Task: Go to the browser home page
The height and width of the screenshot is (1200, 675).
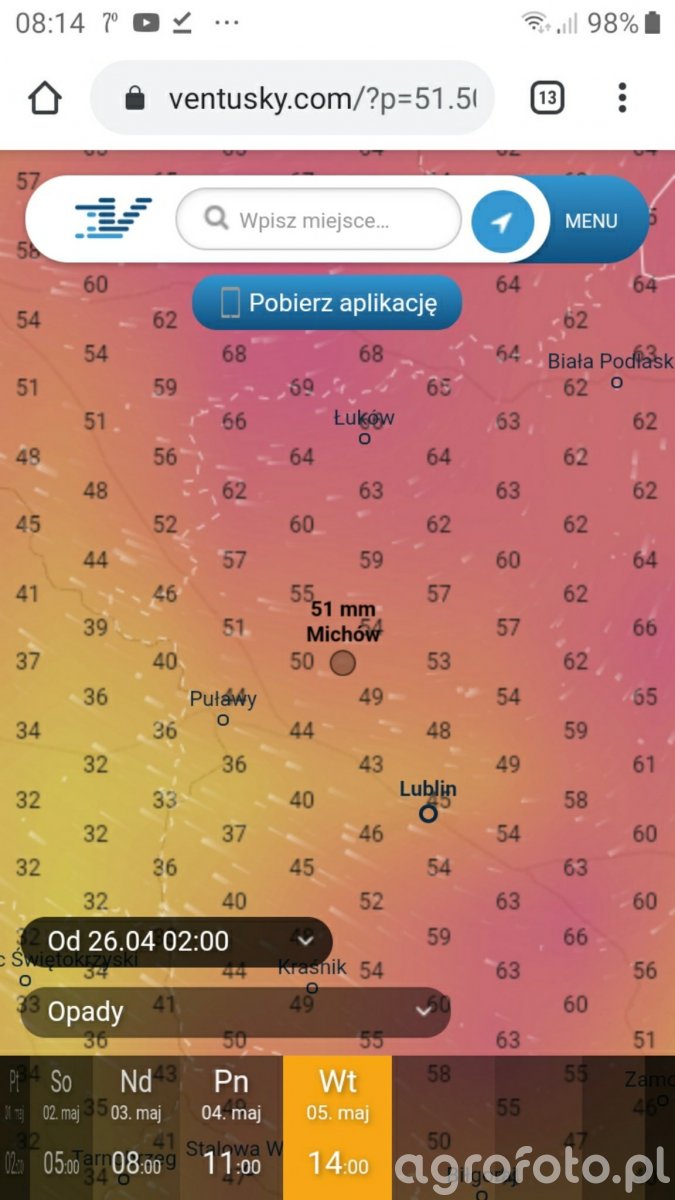Action: point(45,98)
